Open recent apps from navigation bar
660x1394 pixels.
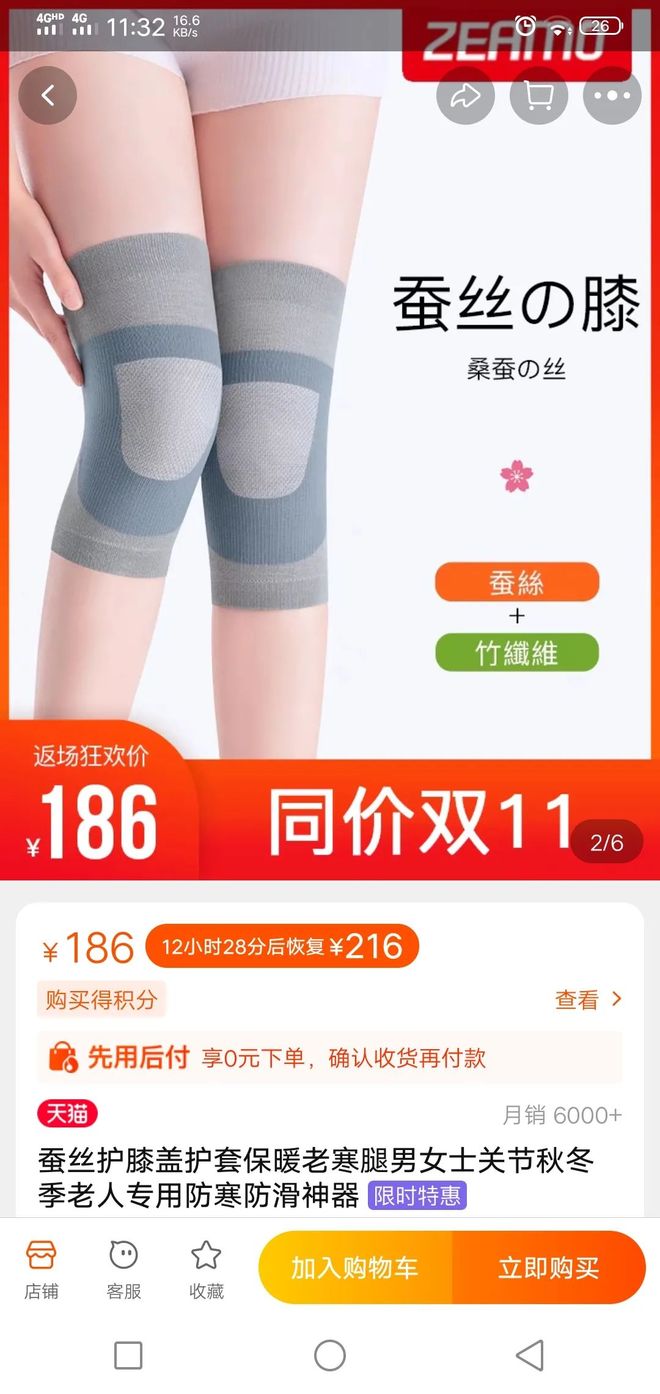128,1356
